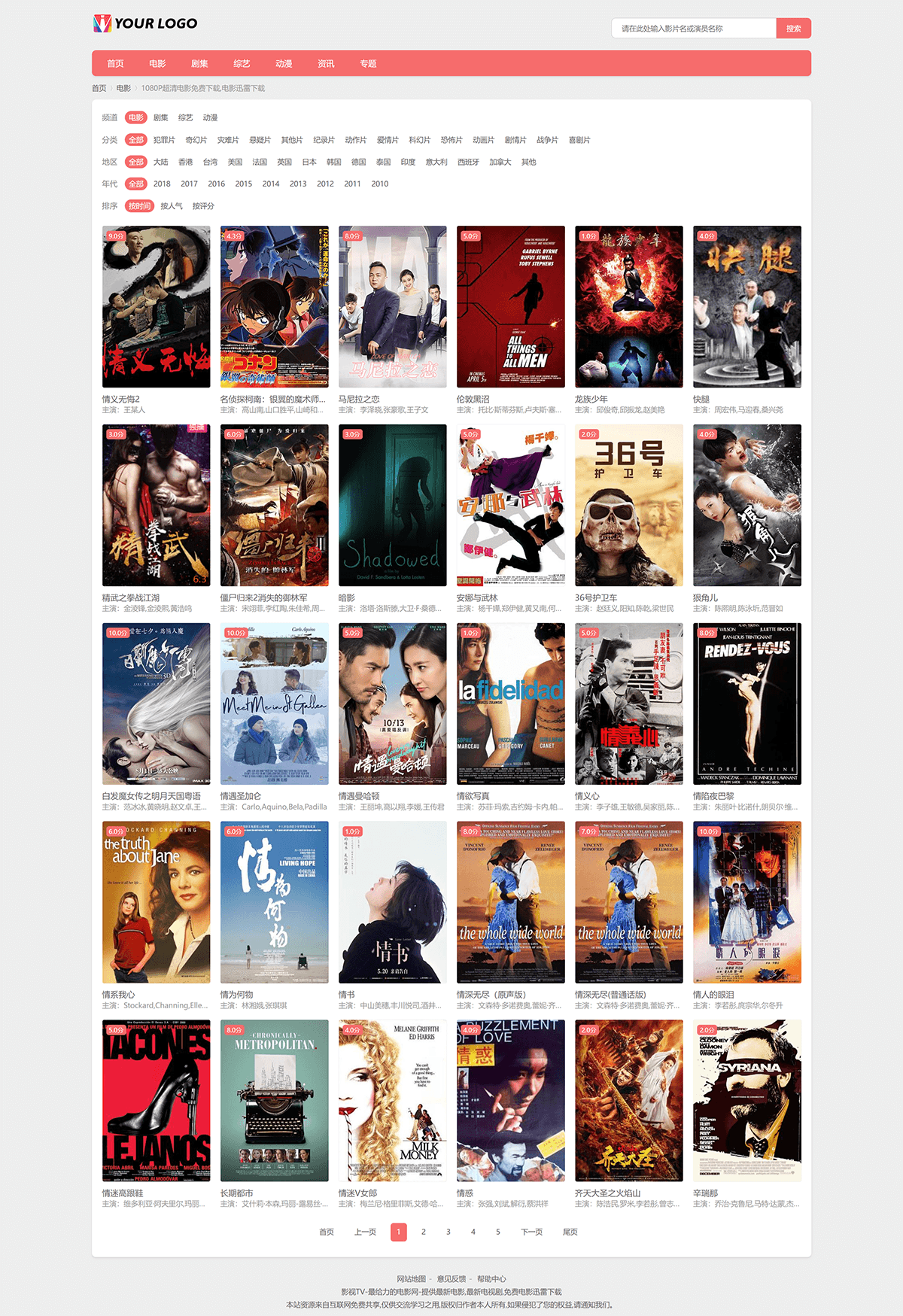The image size is (903, 1316).
Task: Jump to the last page with 尾页
Action: tap(570, 1232)
